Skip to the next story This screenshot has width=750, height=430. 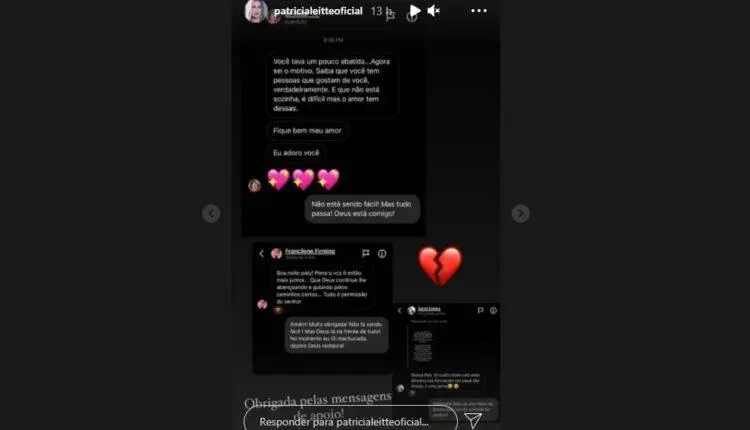(x=520, y=213)
